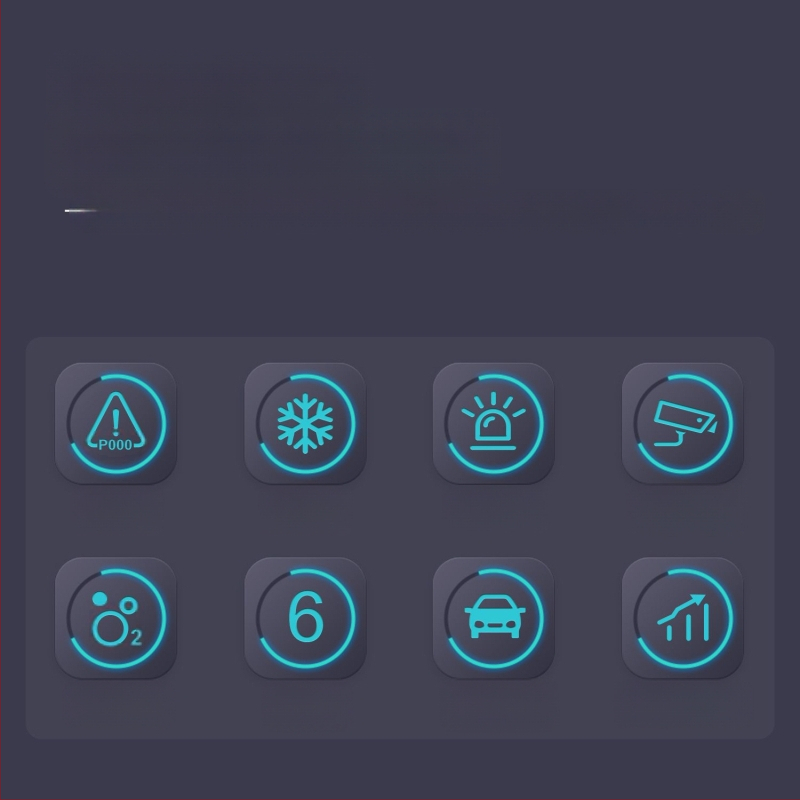
Task: Open the alarm siren light tile
Action: 493,423
